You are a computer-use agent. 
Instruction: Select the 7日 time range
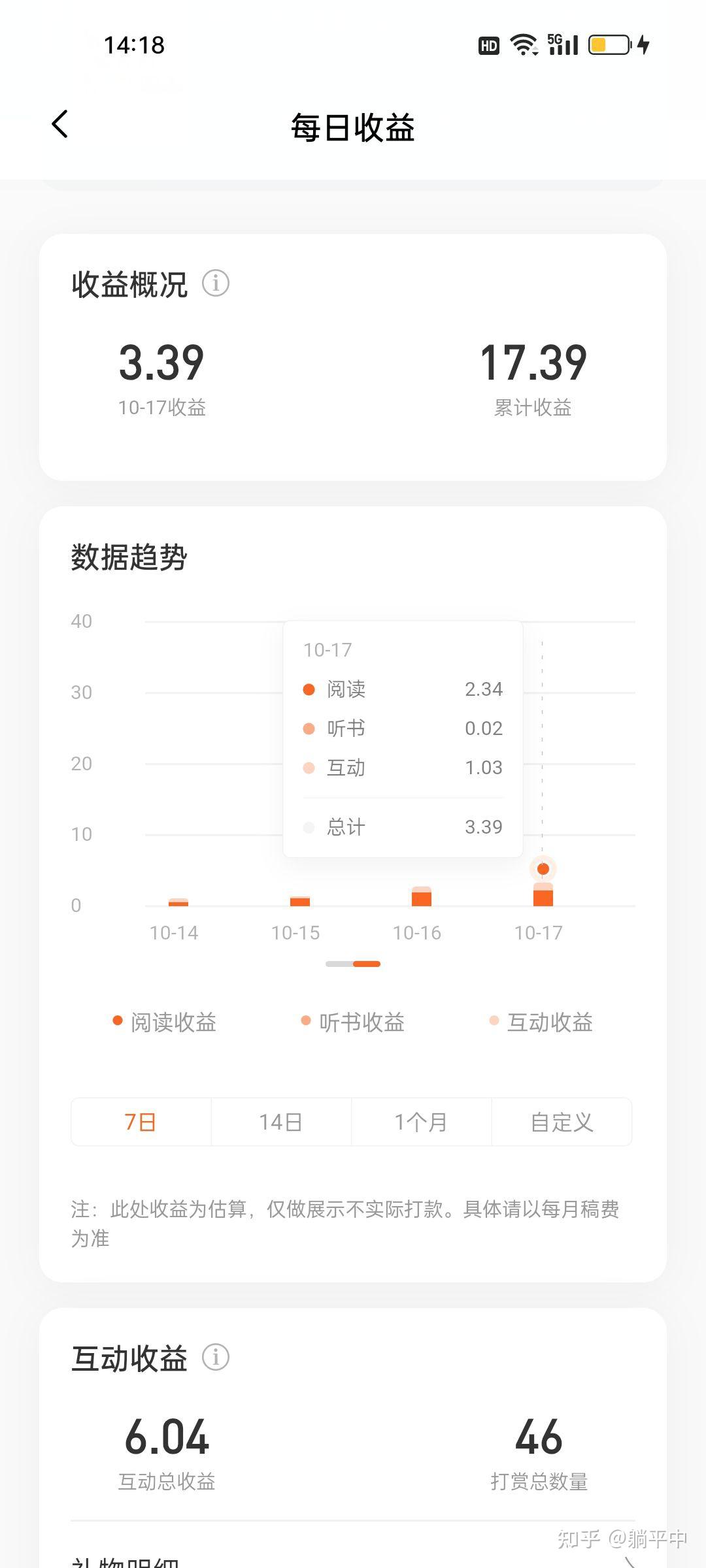click(x=141, y=1122)
